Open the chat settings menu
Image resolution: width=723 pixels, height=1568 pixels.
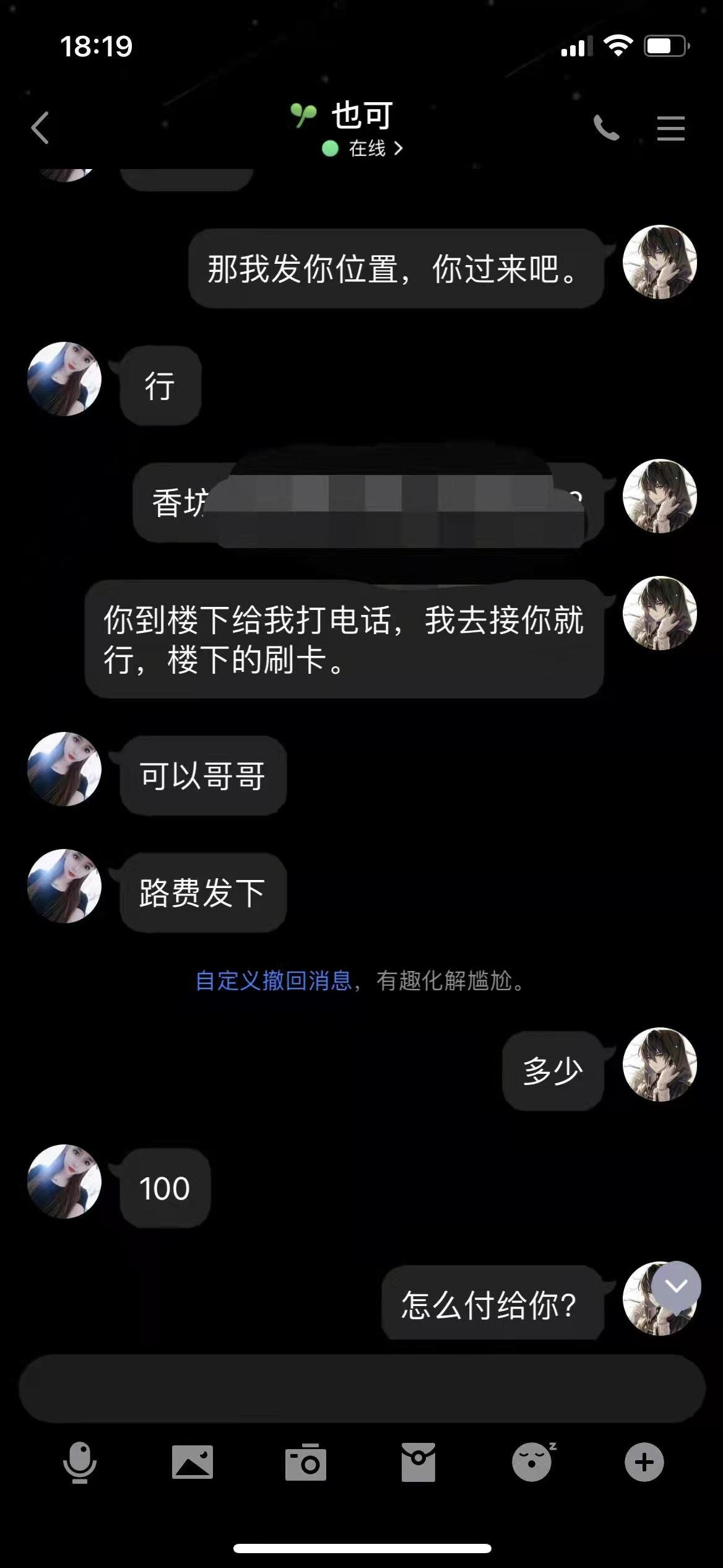click(x=670, y=128)
